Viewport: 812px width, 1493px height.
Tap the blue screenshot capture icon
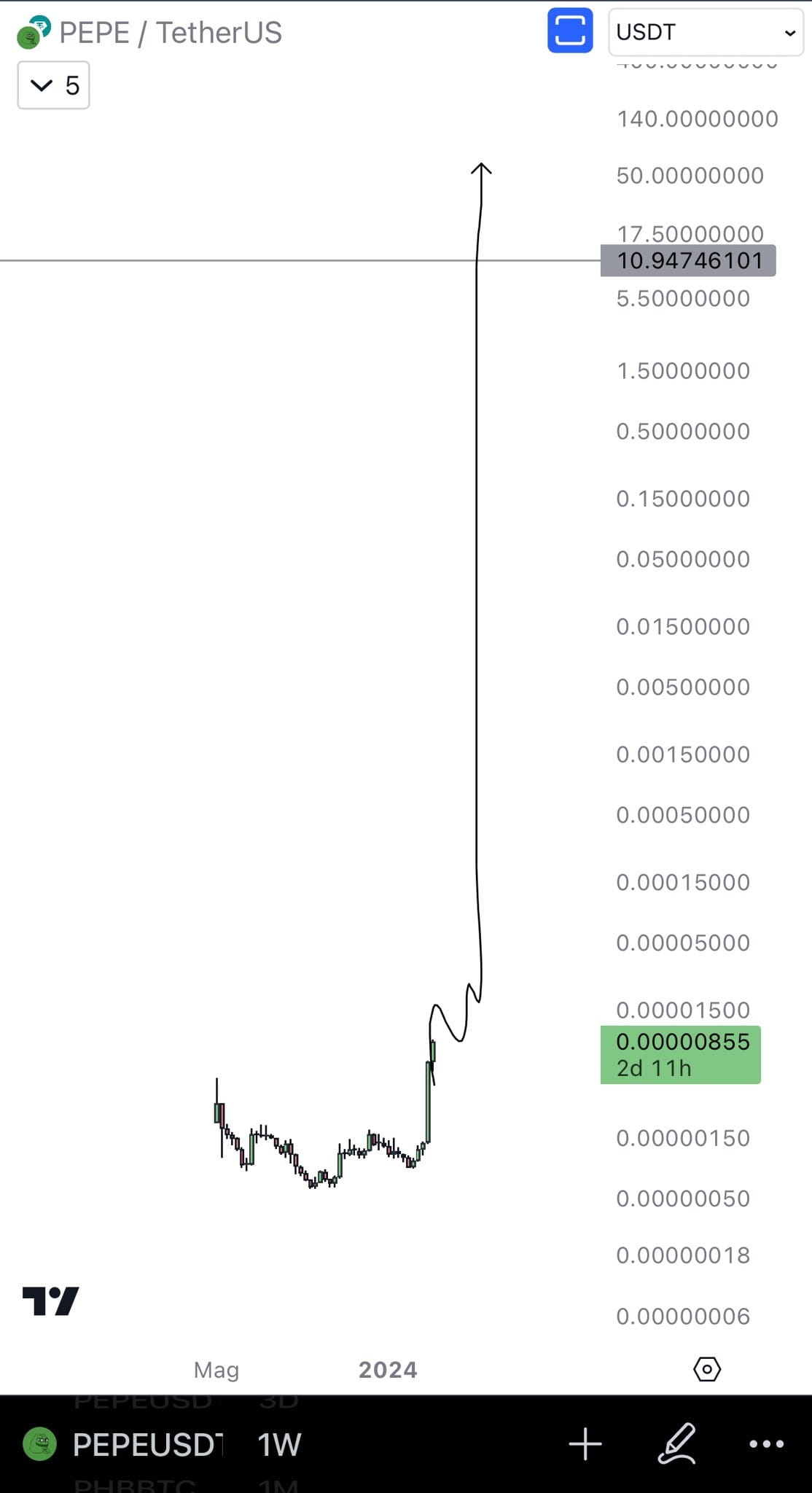569,32
